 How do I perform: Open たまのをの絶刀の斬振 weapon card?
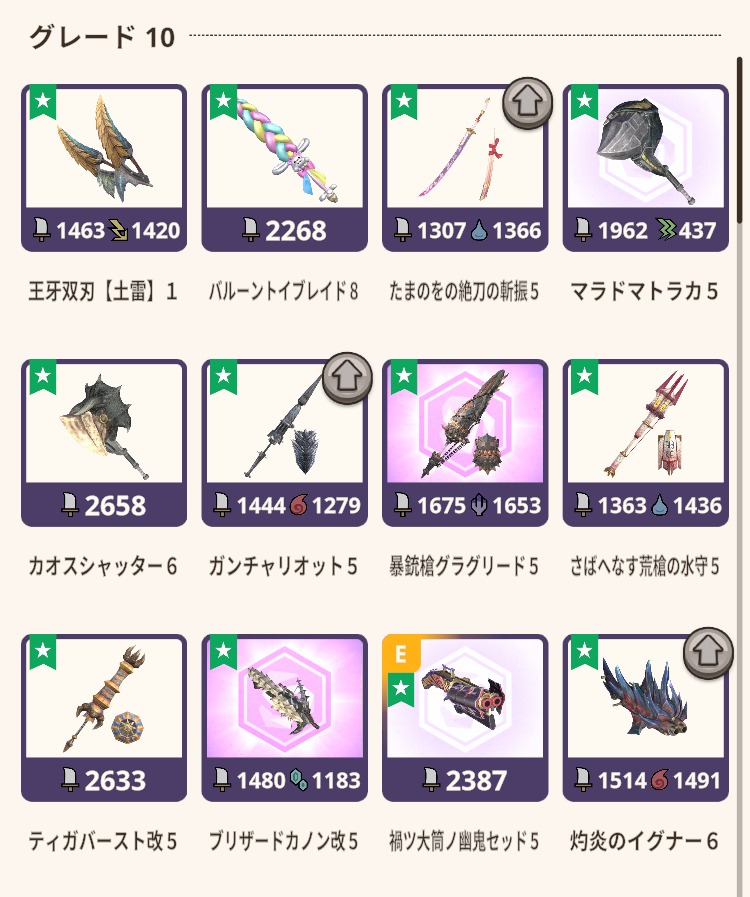coord(465,167)
